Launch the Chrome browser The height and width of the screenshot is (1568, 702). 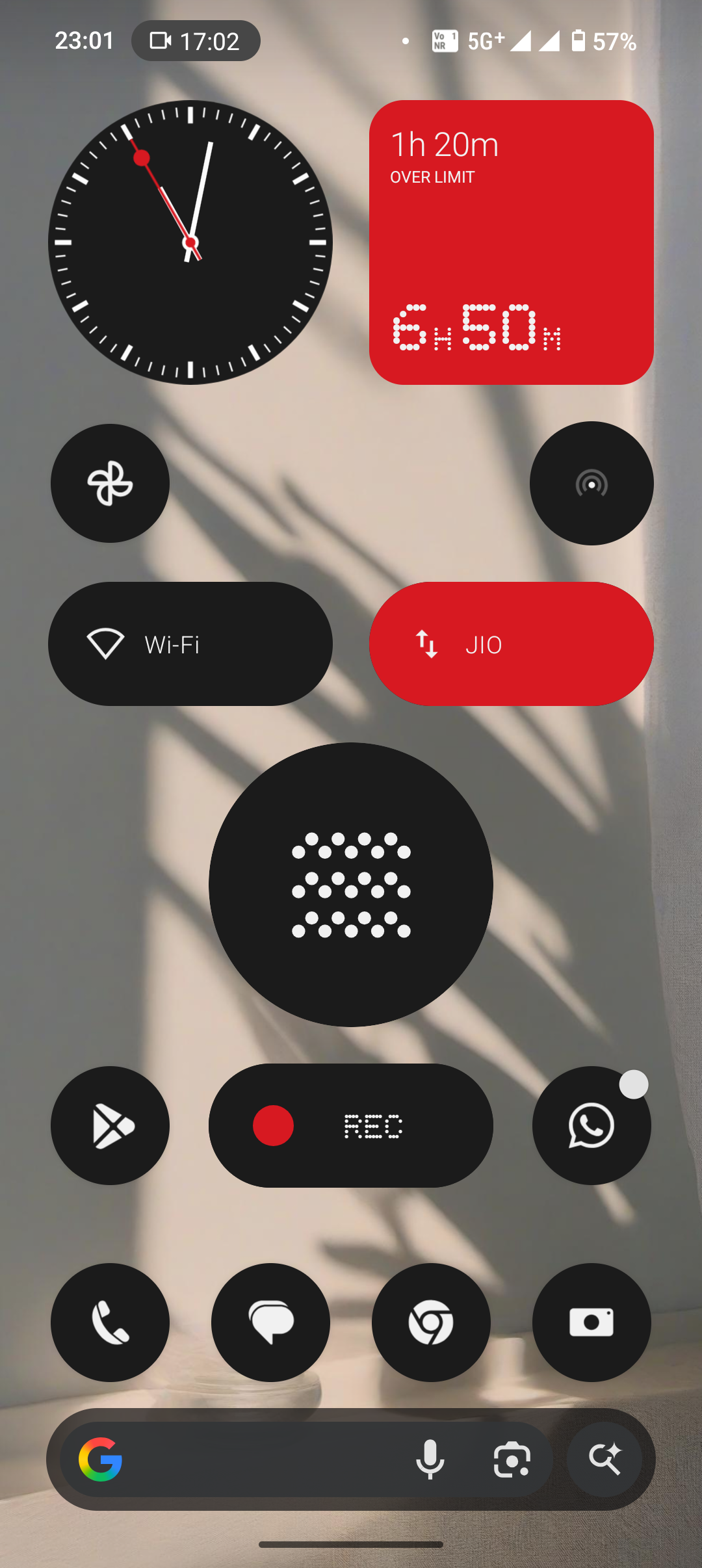(x=431, y=1322)
